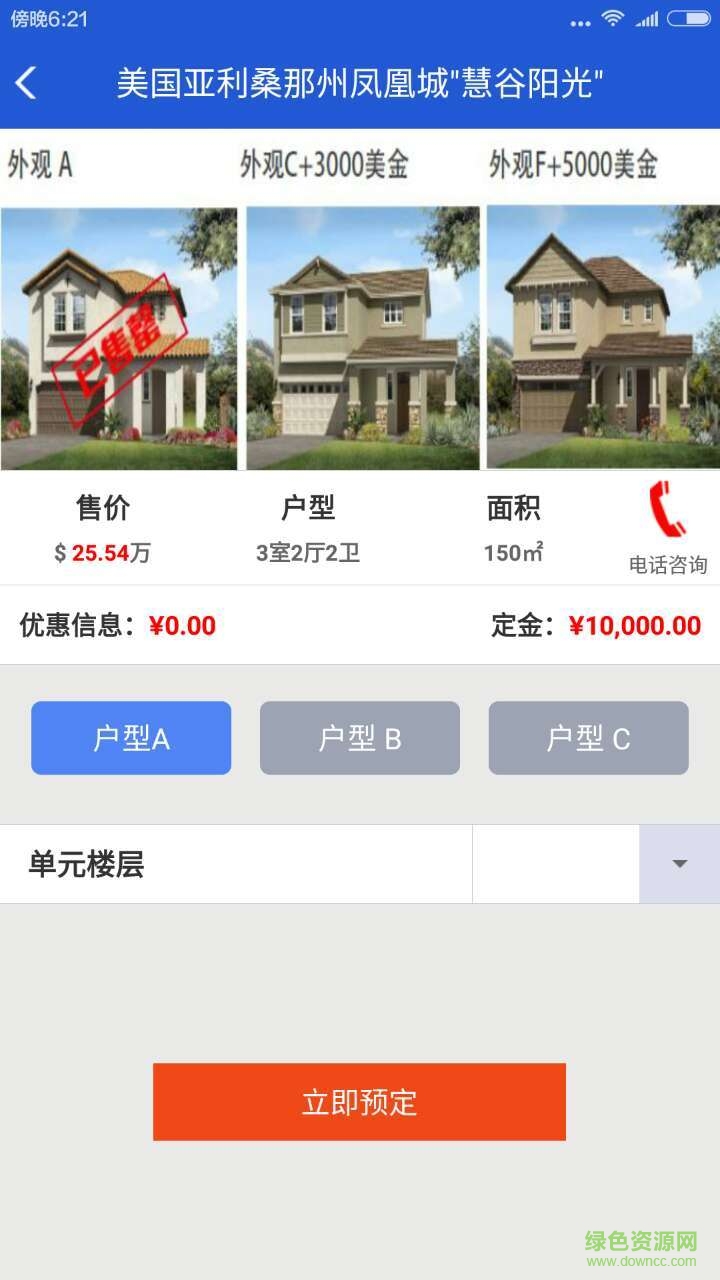Switch to the 外观F+5000美金 option
Screen dimensions: 720x1280
[x=602, y=336]
